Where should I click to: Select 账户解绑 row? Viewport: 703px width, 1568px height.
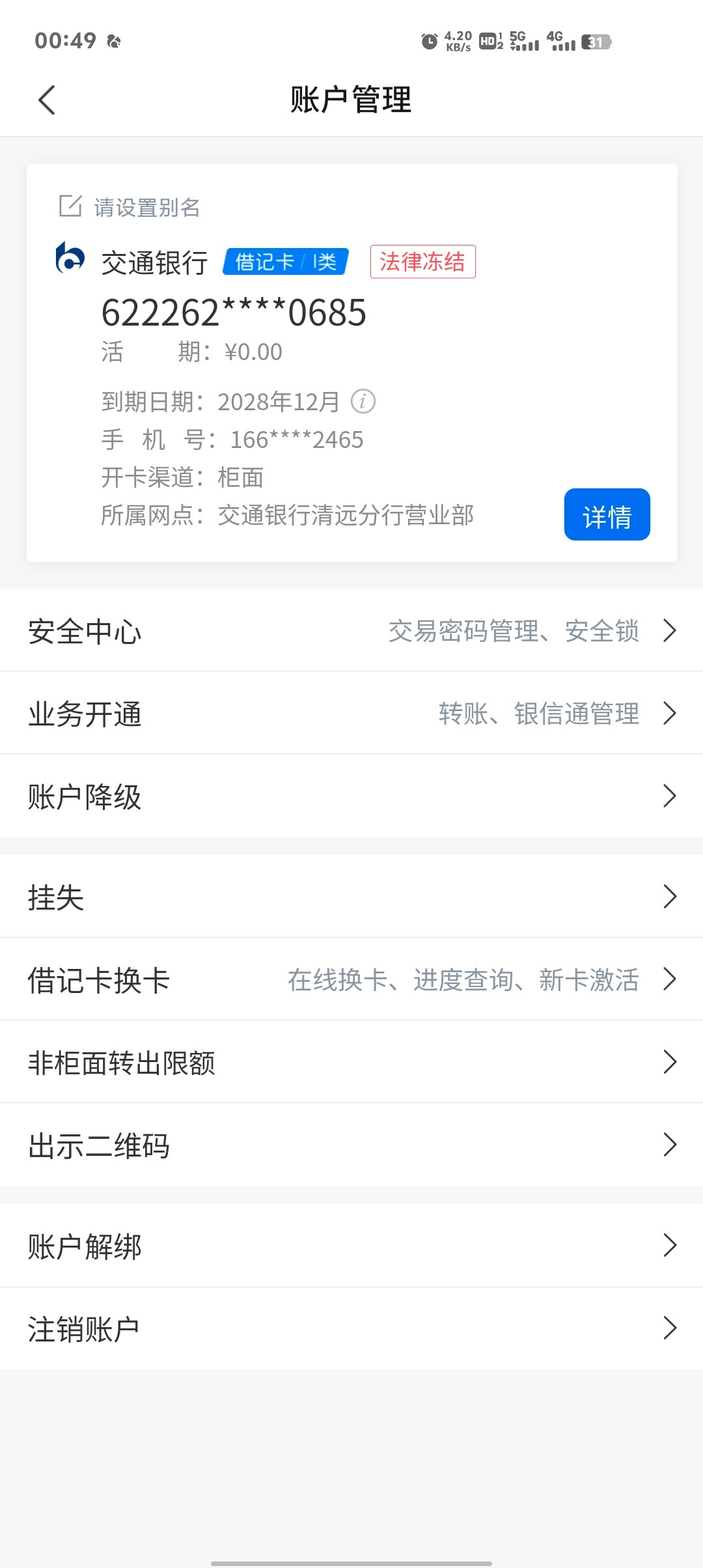[351, 1246]
